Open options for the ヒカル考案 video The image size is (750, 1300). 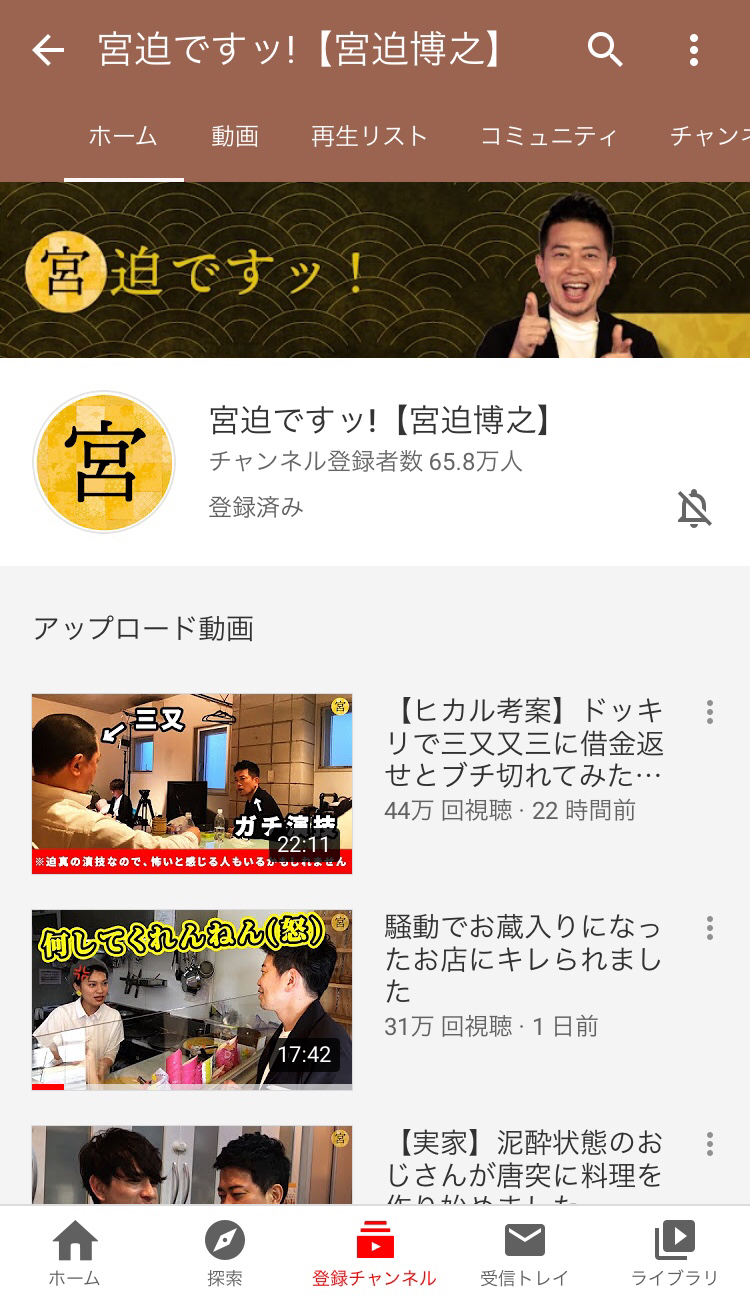710,712
